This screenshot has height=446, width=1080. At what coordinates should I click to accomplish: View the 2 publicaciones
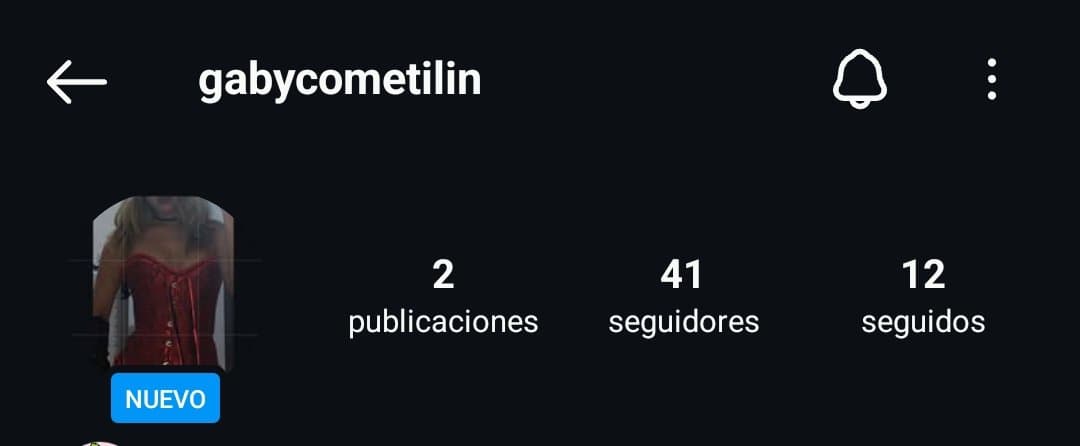click(x=443, y=297)
